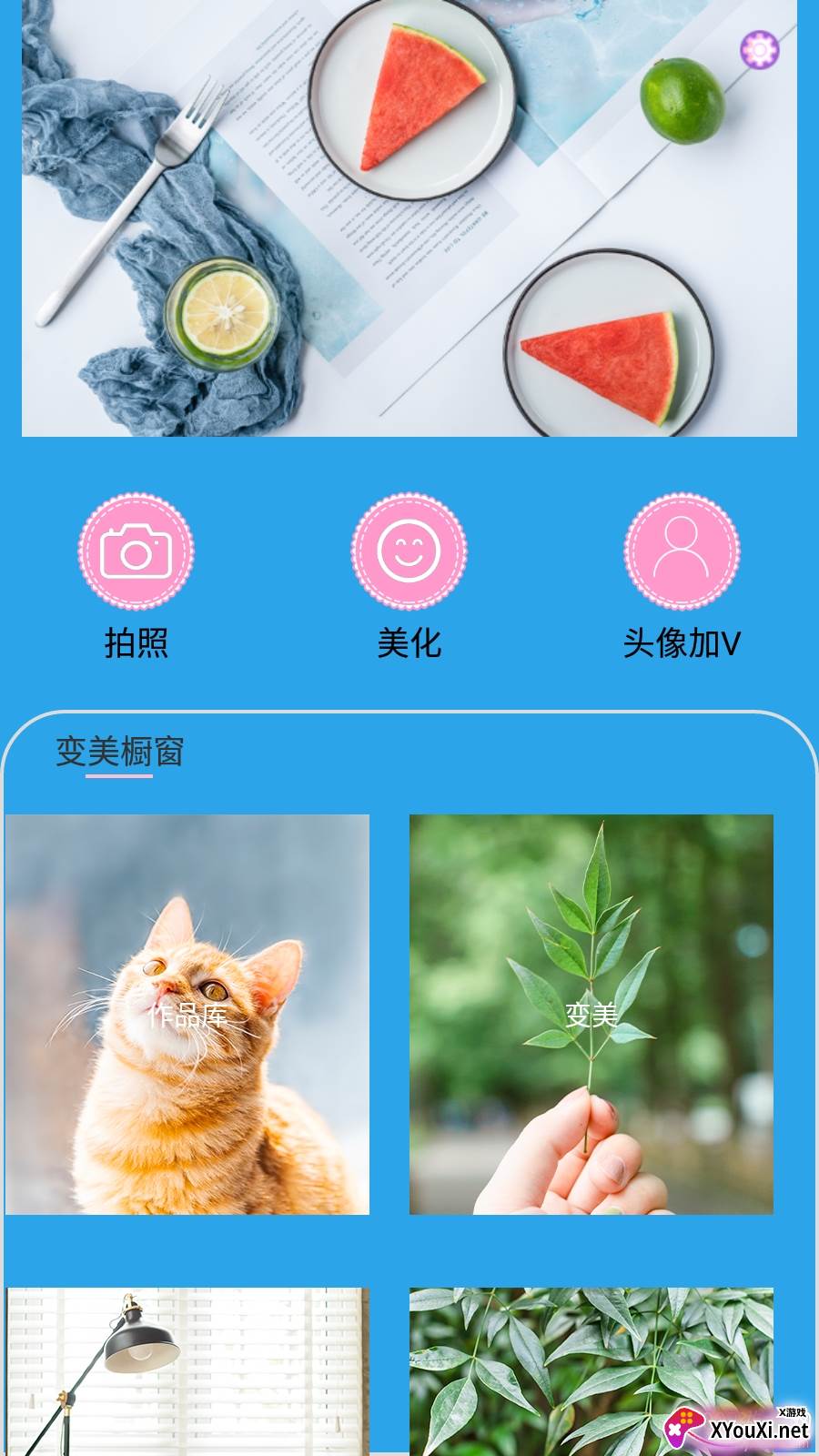Open the 变美 leaf tile
This screenshot has width=819, height=1456.
[x=591, y=1014]
